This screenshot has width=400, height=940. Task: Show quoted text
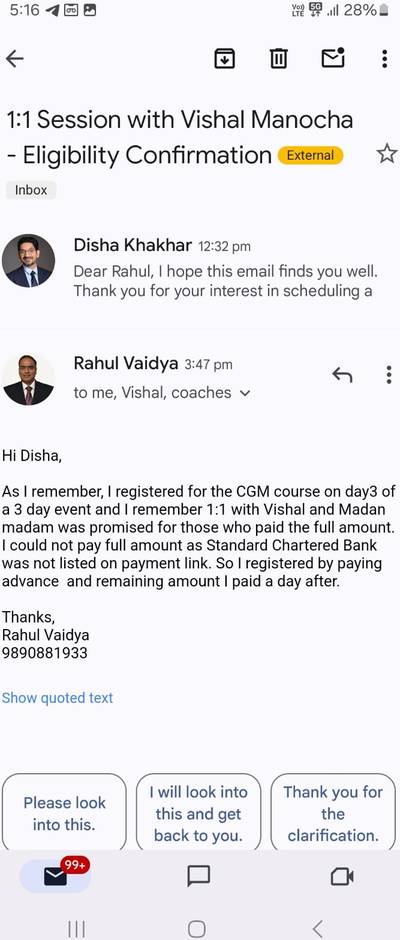pyautogui.click(x=57, y=698)
